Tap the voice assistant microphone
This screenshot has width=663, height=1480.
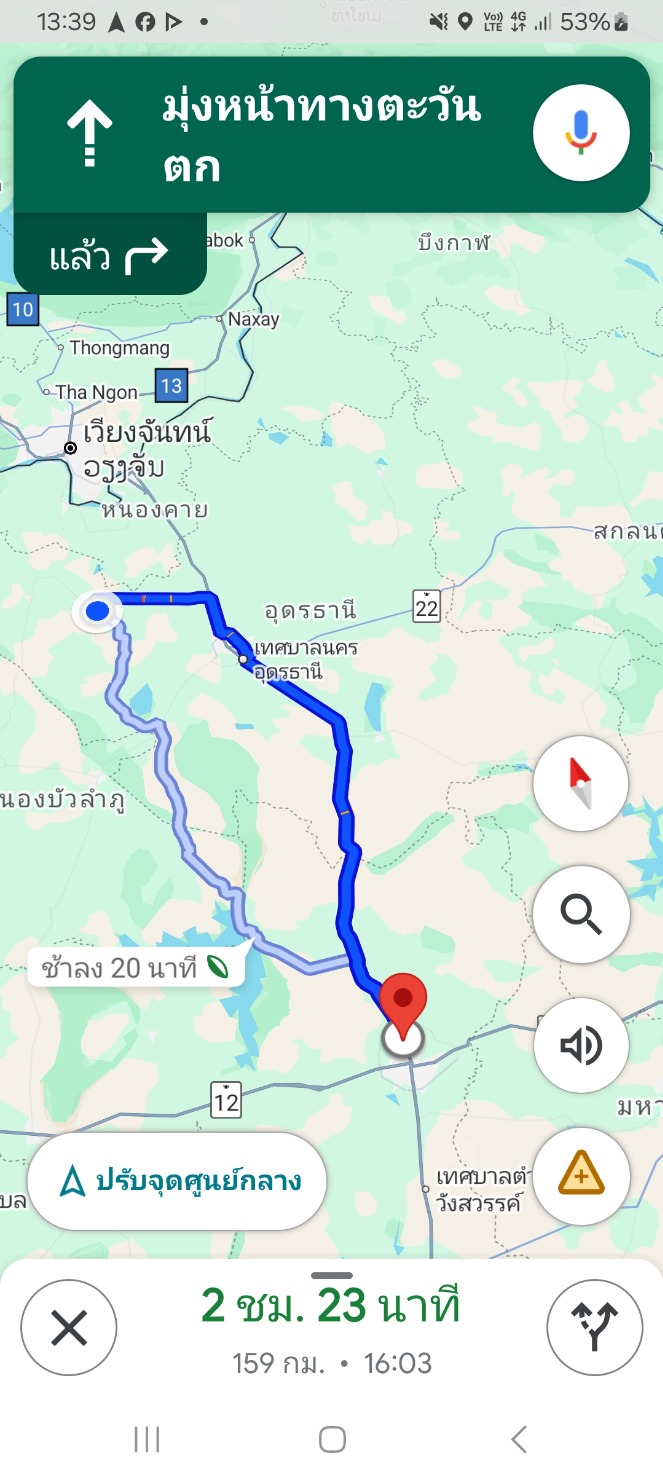[581, 134]
